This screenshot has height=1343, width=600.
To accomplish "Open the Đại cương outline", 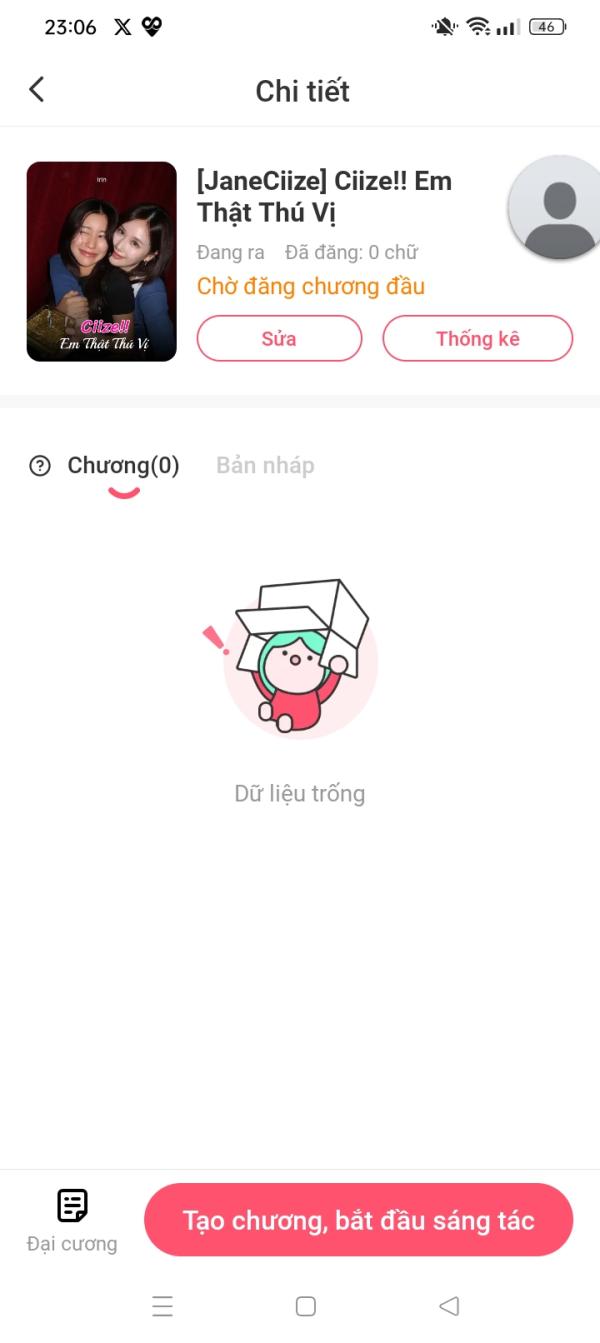I will pyautogui.click(x=72, y=1221).
